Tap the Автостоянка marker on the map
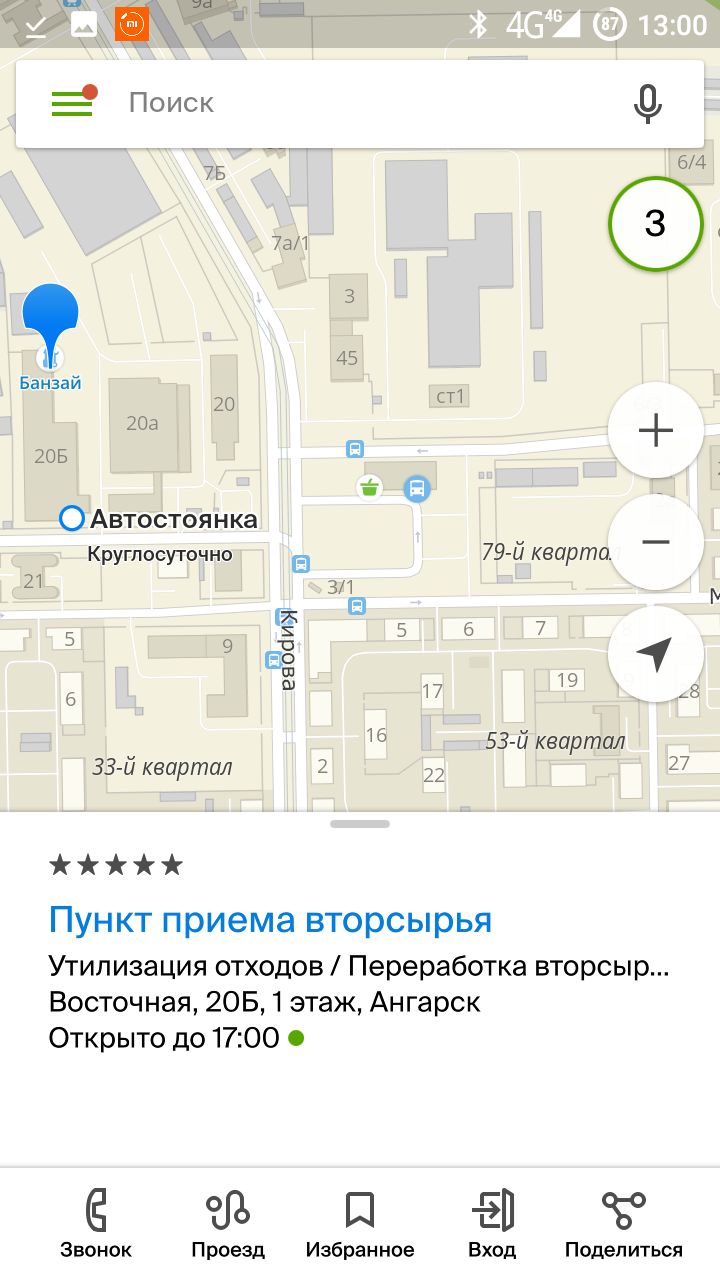720x1280 pixels. pyautogui.click(x=72, y=519)
